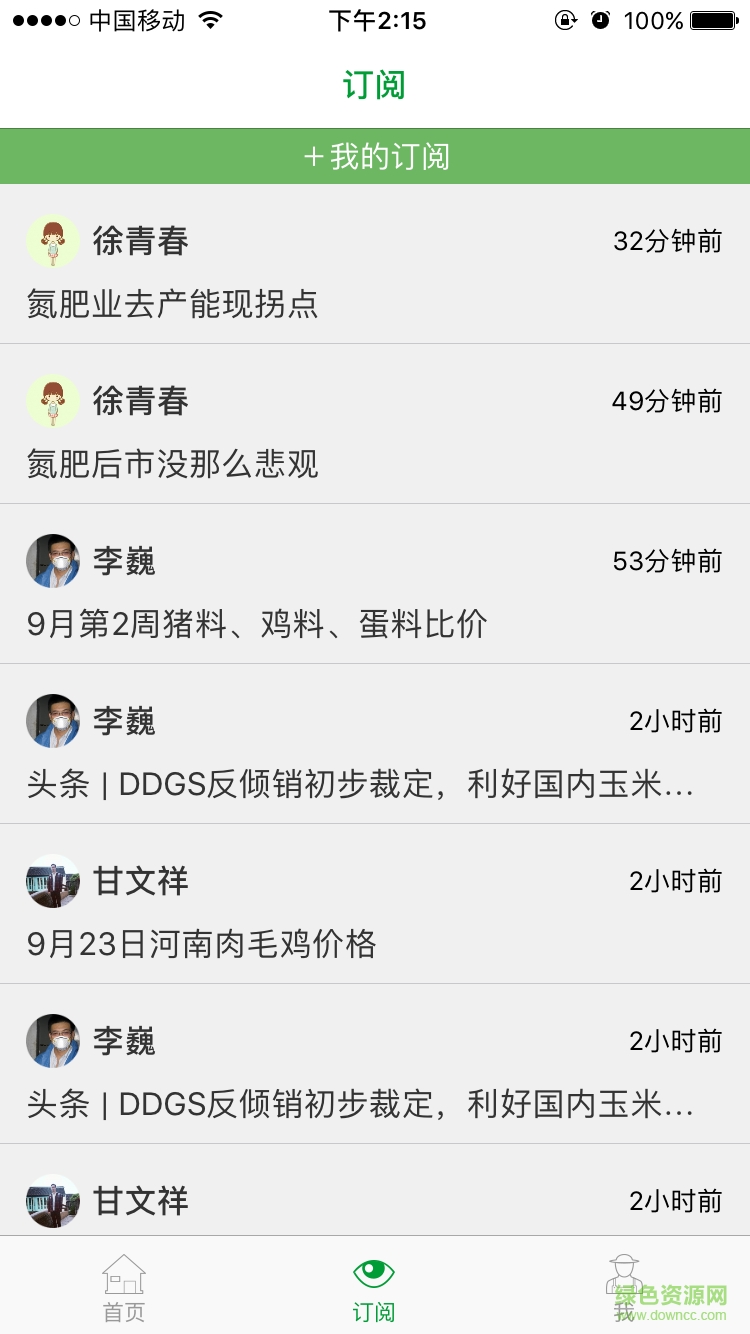This screenshot has width=750, height=1334.
Task: Select the eye-shaped 订阅 icon at bottom
Action: coord(374,1271)
